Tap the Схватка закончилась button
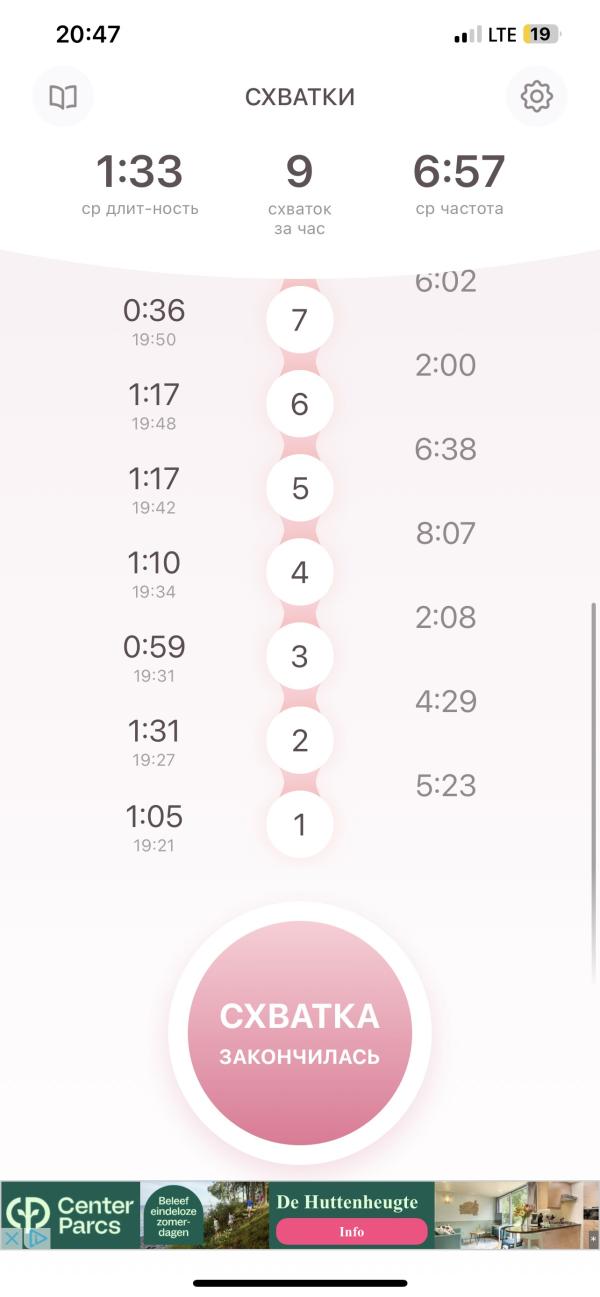The height and width of the screenshot is (1297, 600). pyautogui.click(x=300, y=1033)
